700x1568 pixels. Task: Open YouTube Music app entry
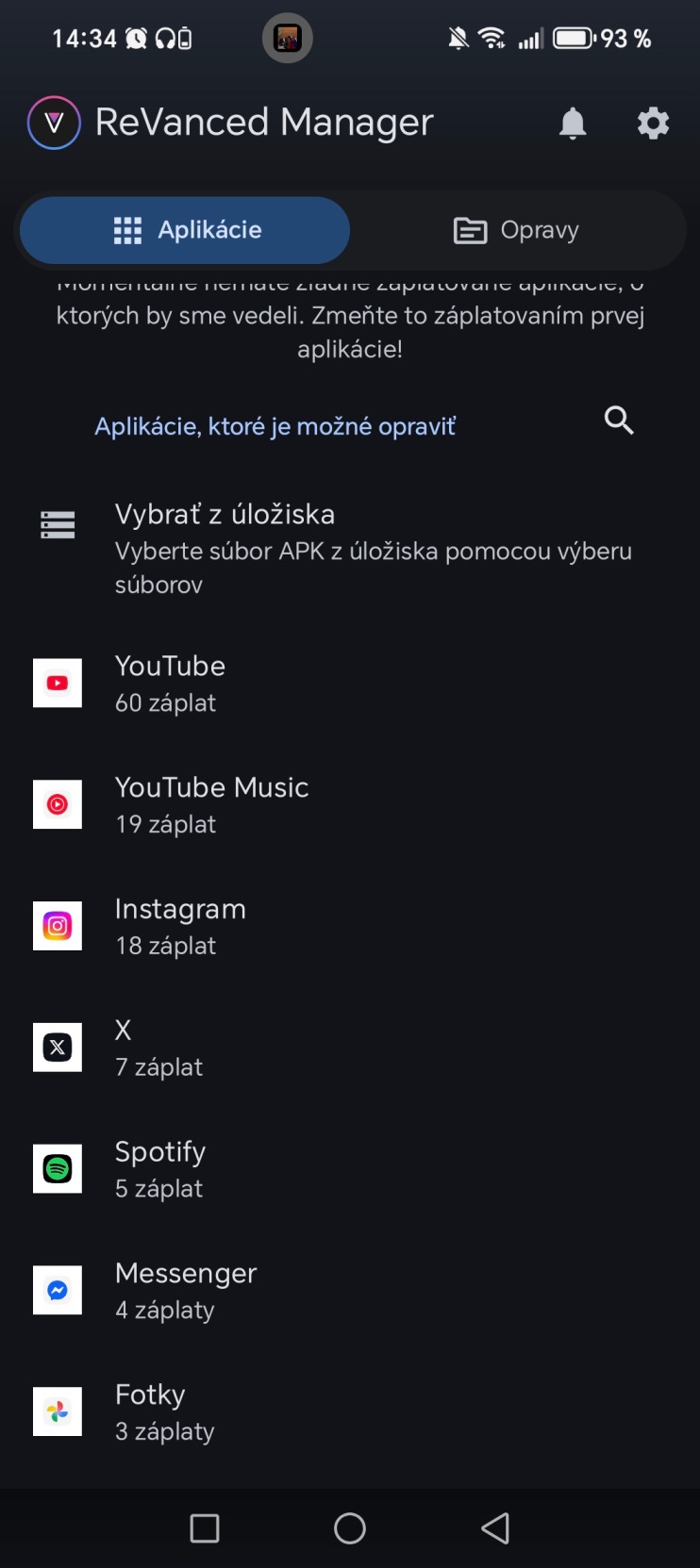(x=349, y=805)
